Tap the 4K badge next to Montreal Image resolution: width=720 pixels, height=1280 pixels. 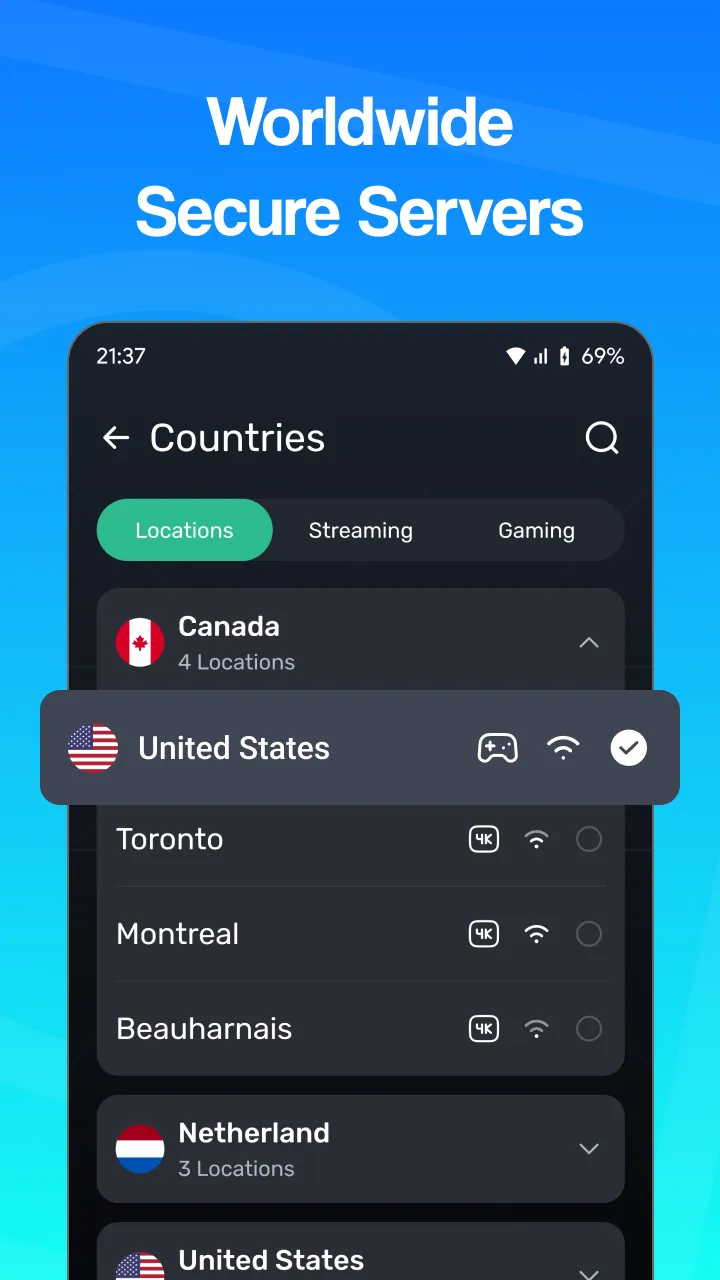[x=484, y=934]
